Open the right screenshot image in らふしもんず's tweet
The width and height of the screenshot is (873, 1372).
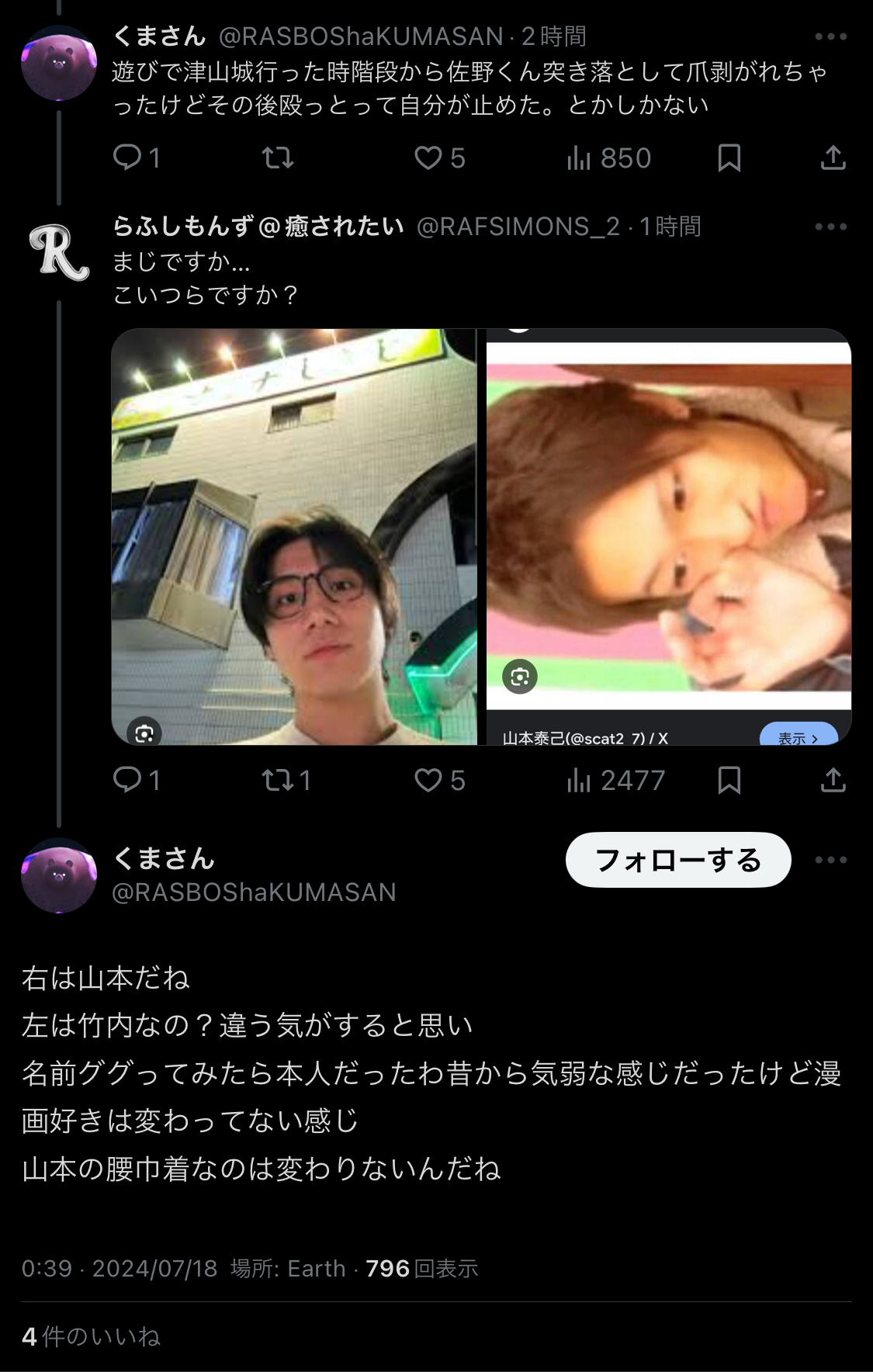point(668,537)
